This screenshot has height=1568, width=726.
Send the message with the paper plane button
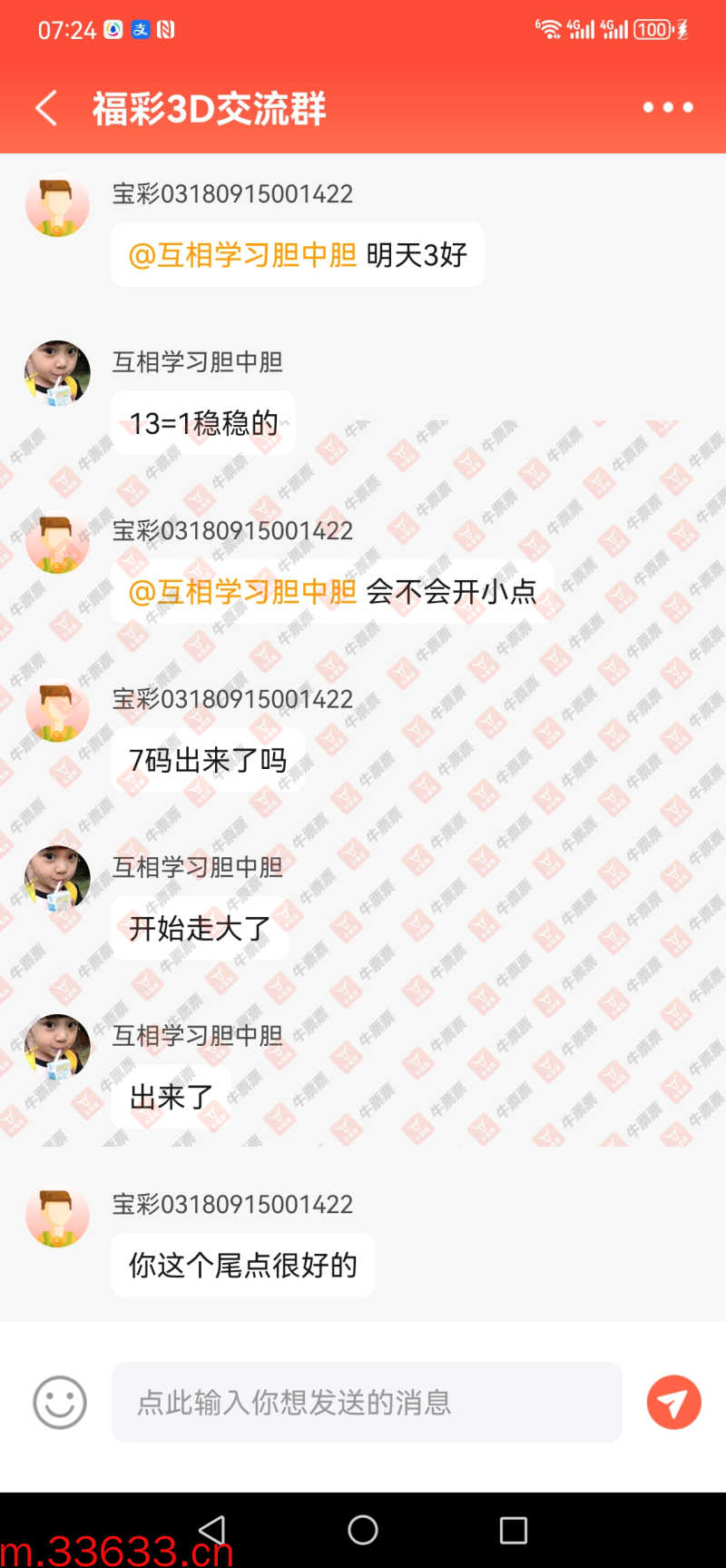673,1403
